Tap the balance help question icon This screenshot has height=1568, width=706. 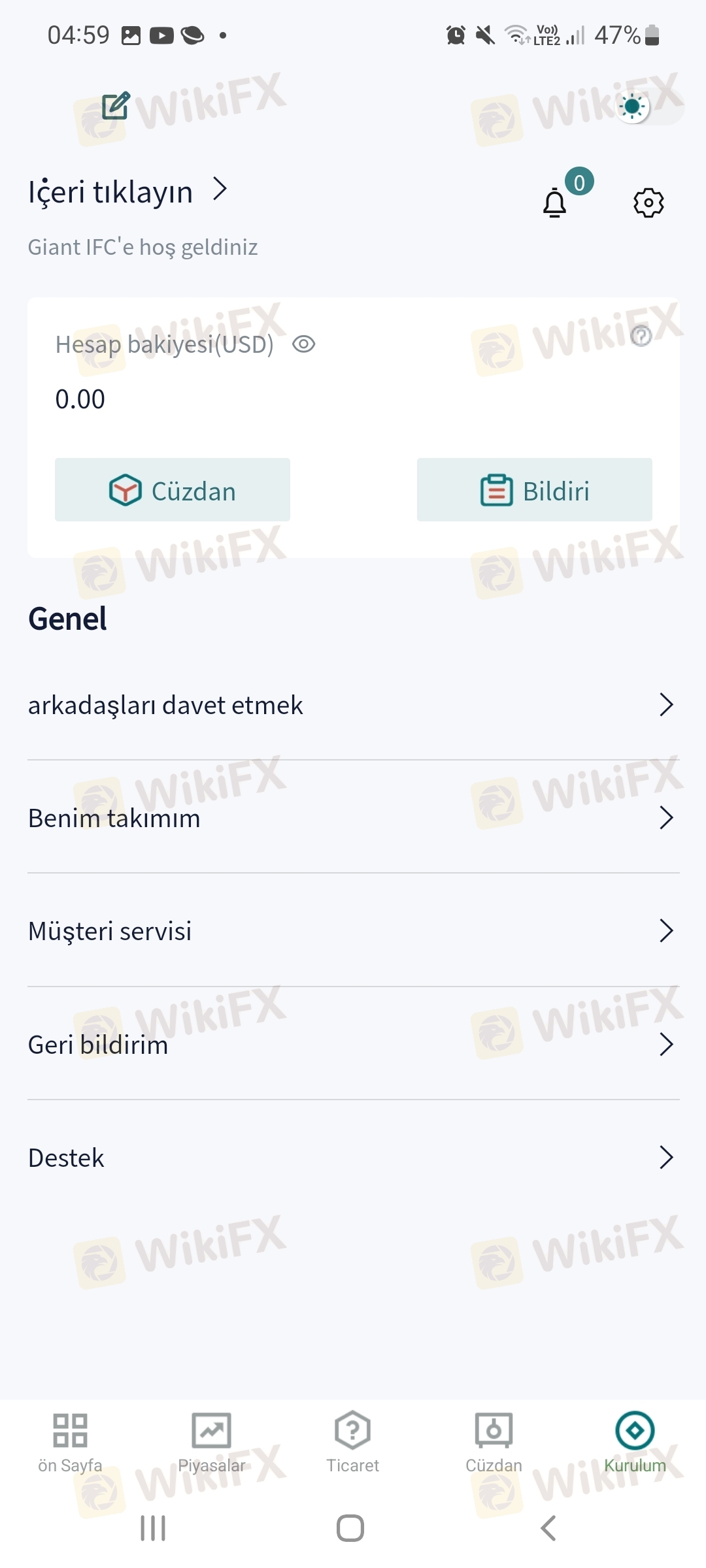pos(641,336)
